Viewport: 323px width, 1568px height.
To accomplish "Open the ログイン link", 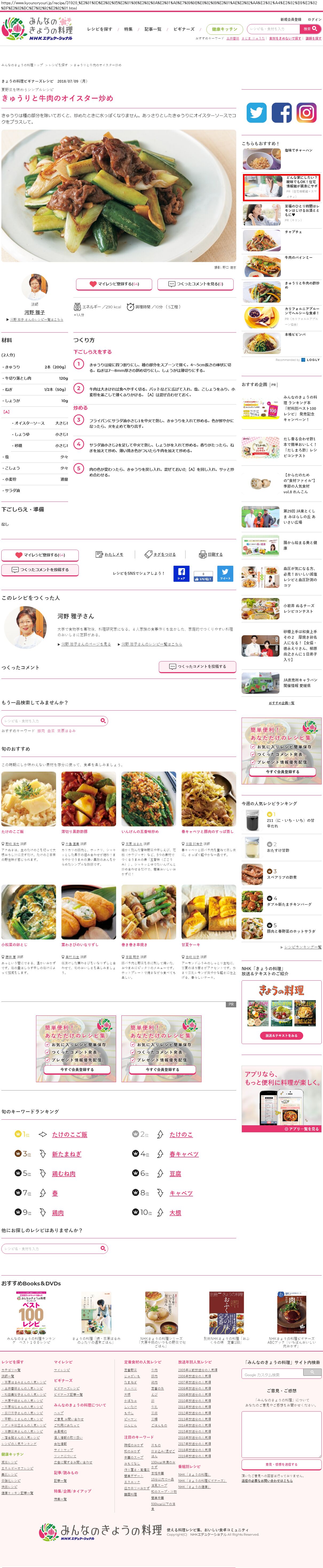I will point(314,20).
